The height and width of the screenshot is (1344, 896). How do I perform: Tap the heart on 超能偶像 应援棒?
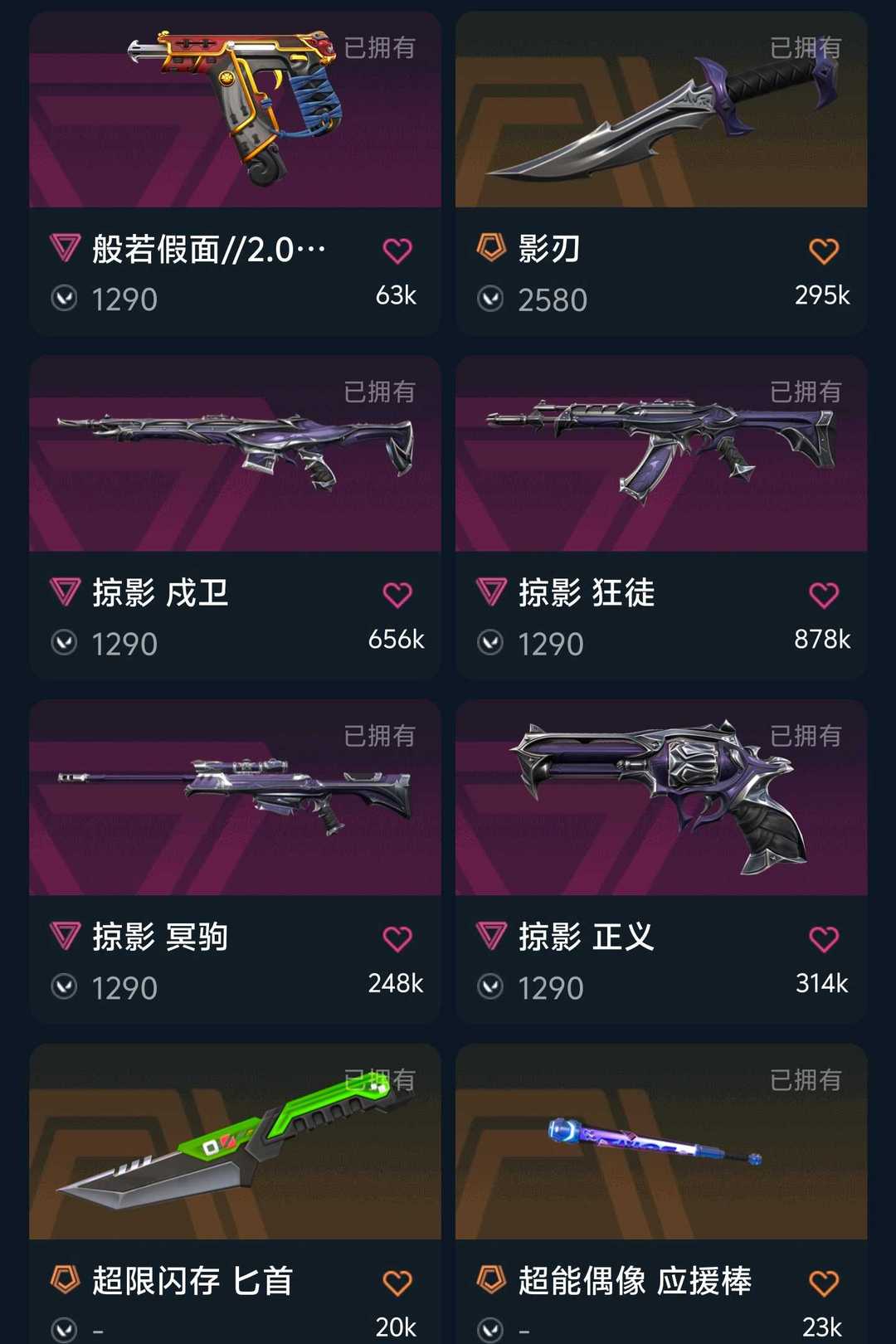pyautogui.click(x=824, y=1283)
